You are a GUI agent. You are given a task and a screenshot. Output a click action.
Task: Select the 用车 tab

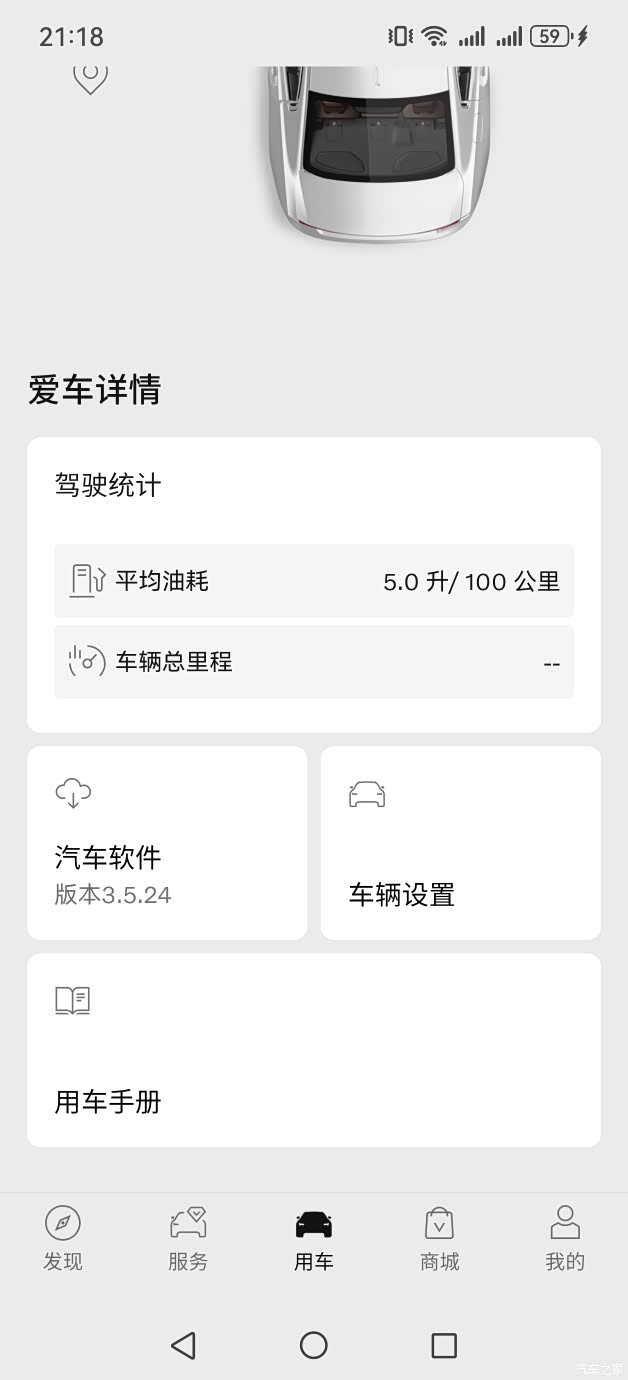[314, 1238]
